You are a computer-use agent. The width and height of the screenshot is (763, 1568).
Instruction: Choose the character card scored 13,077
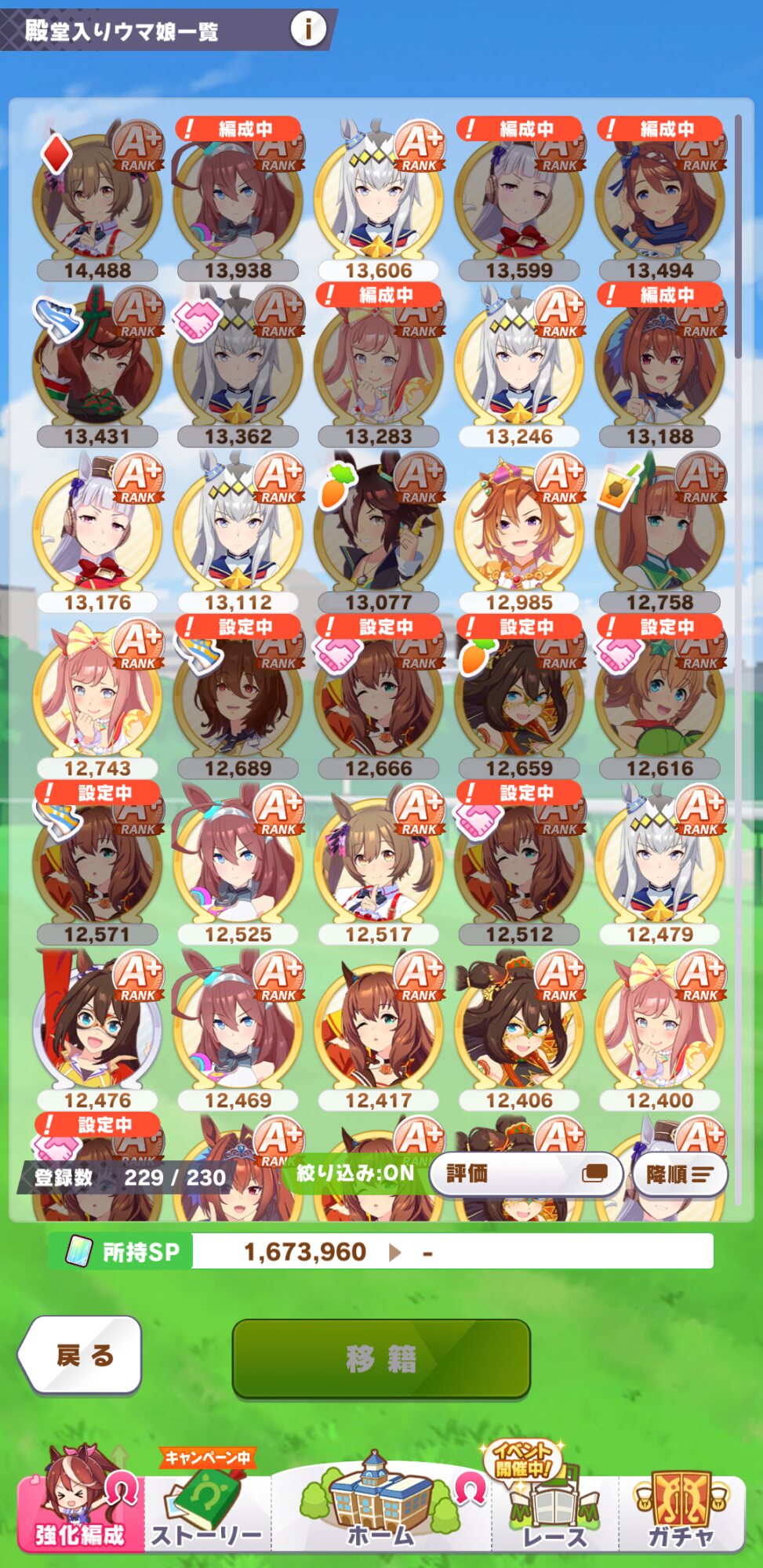click(x=379, y=532)
